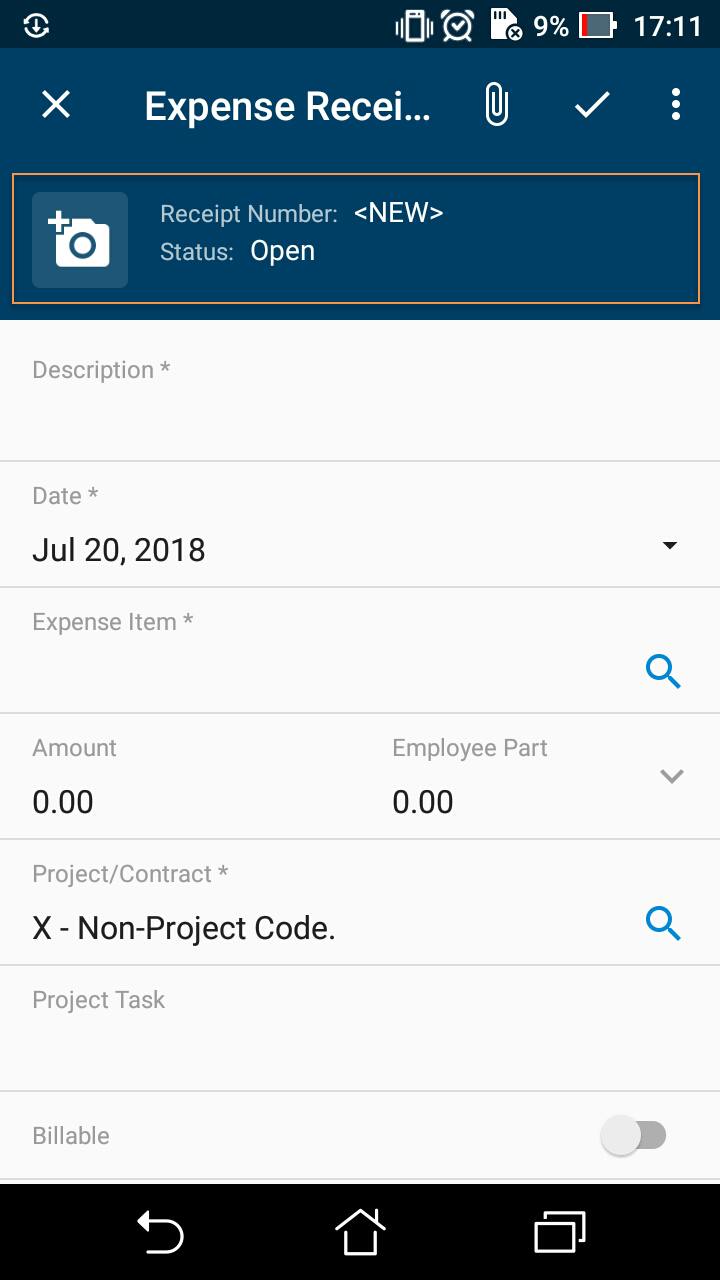Open the search icon for Expense Item
Viewport: 720px width, 1280px height.
pyautogui.click(x=663, y=672)
